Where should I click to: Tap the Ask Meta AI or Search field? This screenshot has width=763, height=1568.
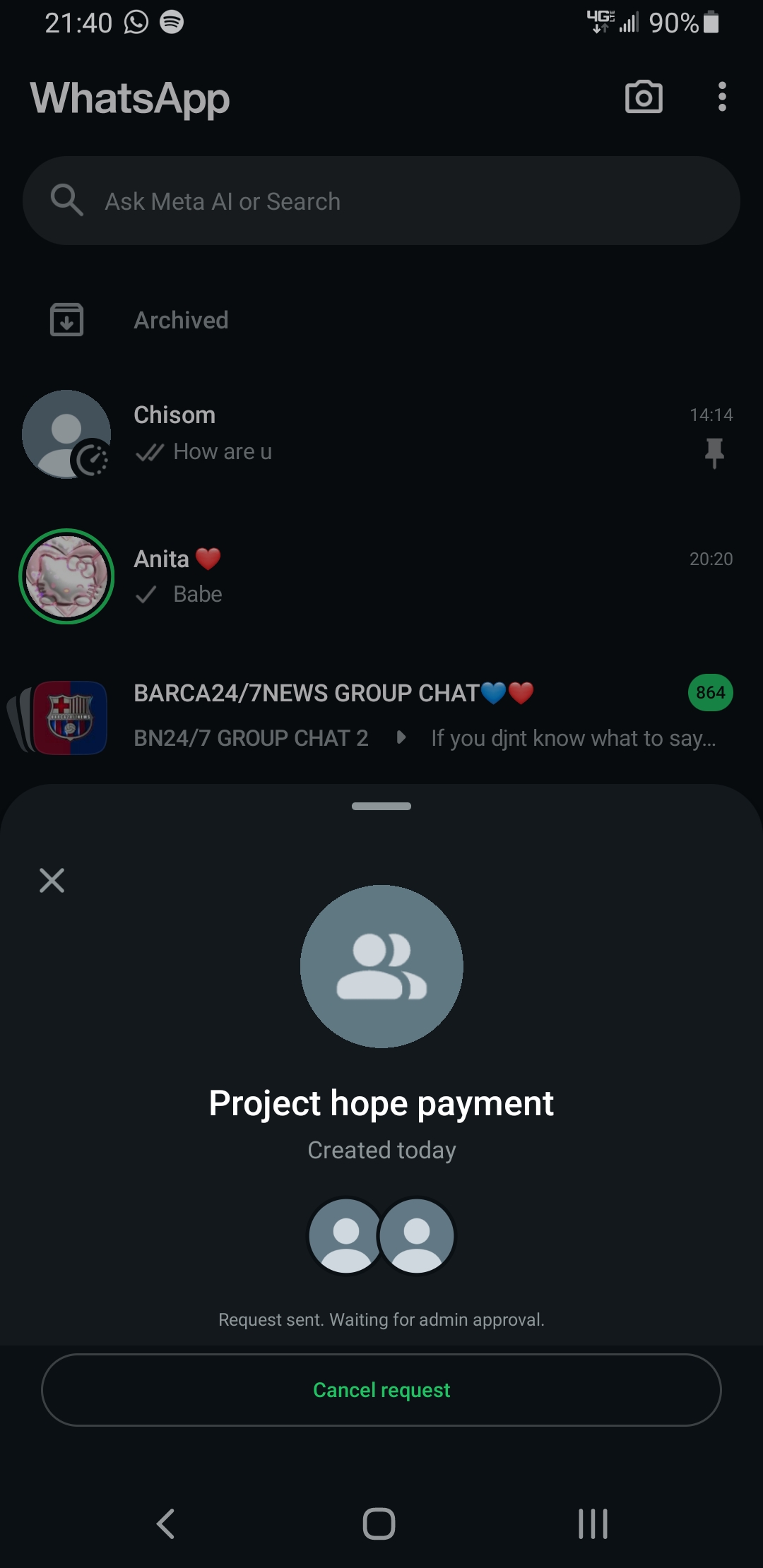tap(381, 201)
